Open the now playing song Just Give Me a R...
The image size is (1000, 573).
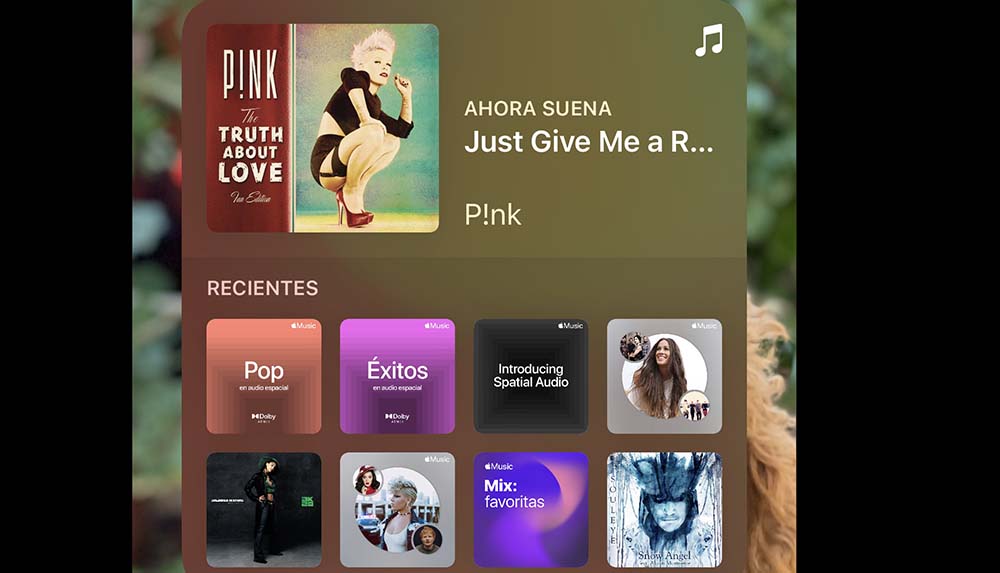(588, 142)
